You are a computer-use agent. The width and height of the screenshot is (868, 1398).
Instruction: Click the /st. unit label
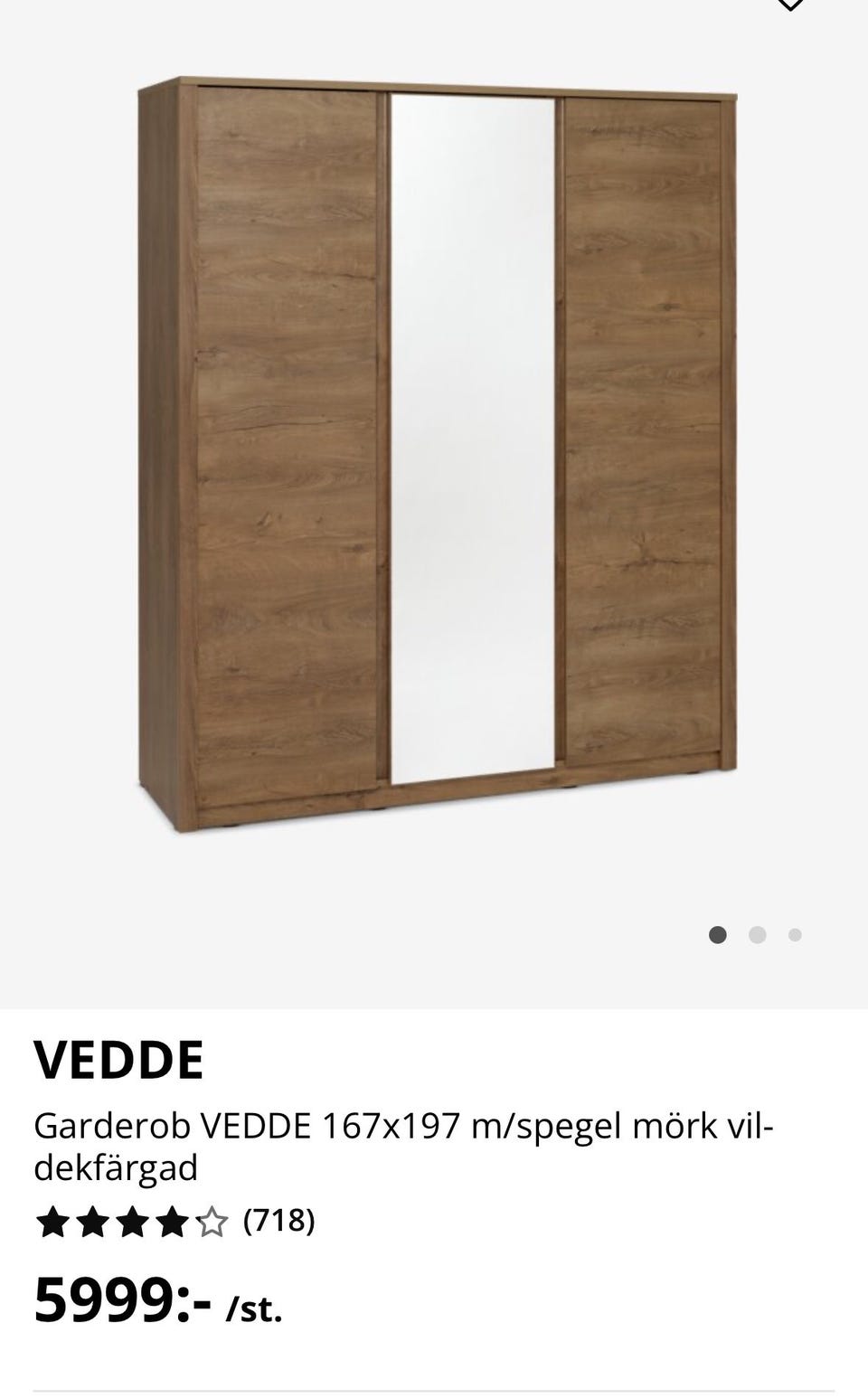point(255,1310)
